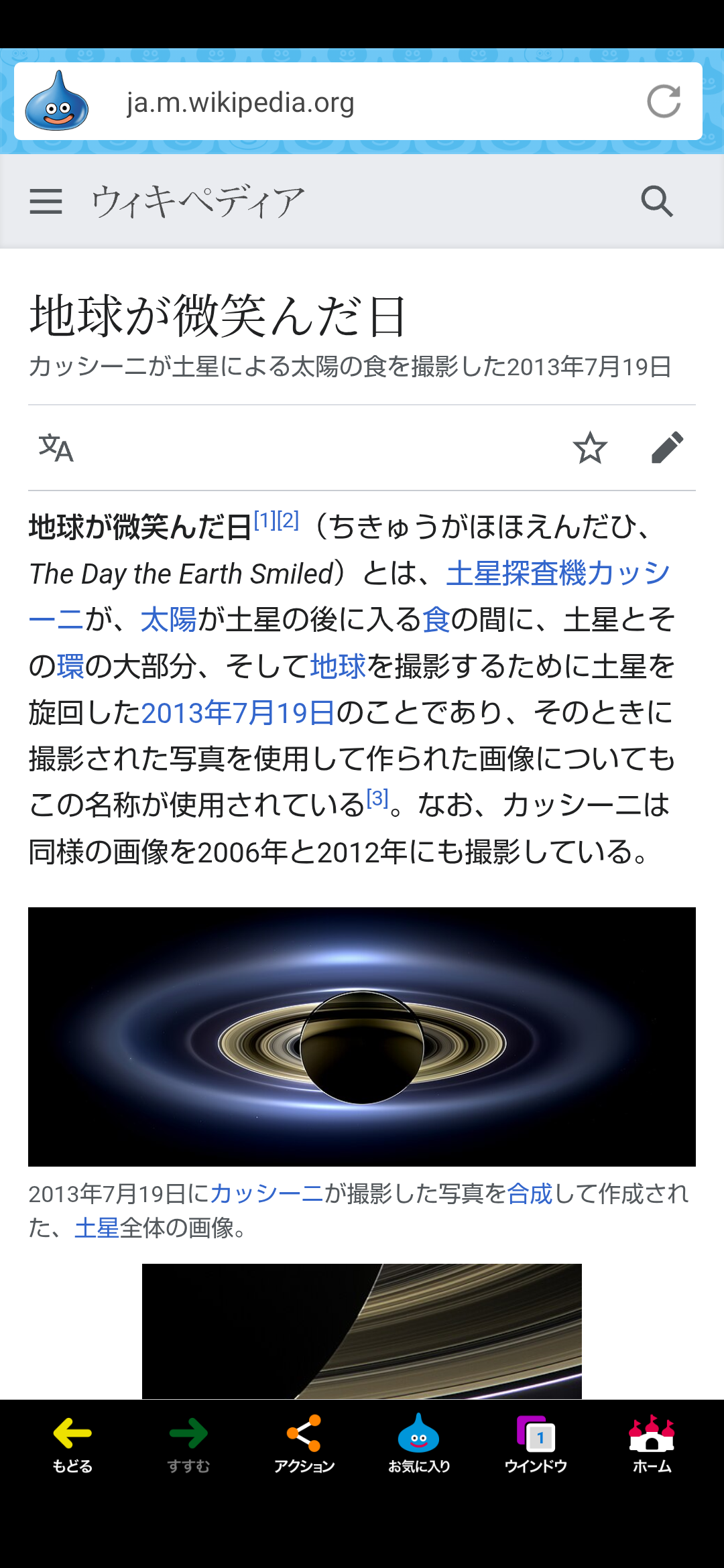Add this article to watchlist star
The width and height of the screenshot is (724, 1568).
pyautogui.click(x=590, y=448)
